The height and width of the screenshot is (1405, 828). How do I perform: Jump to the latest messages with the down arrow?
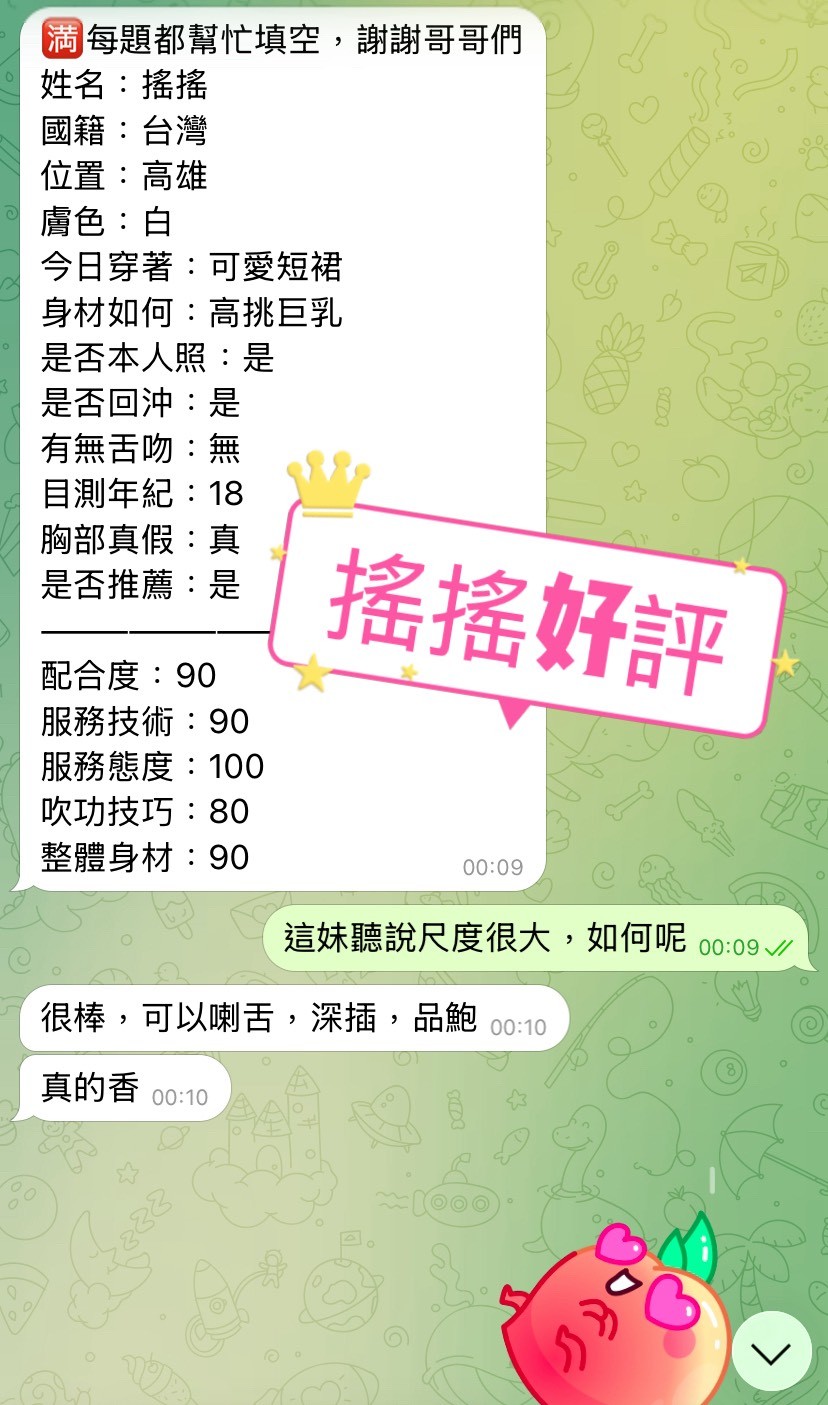(x=771, y=1351)
